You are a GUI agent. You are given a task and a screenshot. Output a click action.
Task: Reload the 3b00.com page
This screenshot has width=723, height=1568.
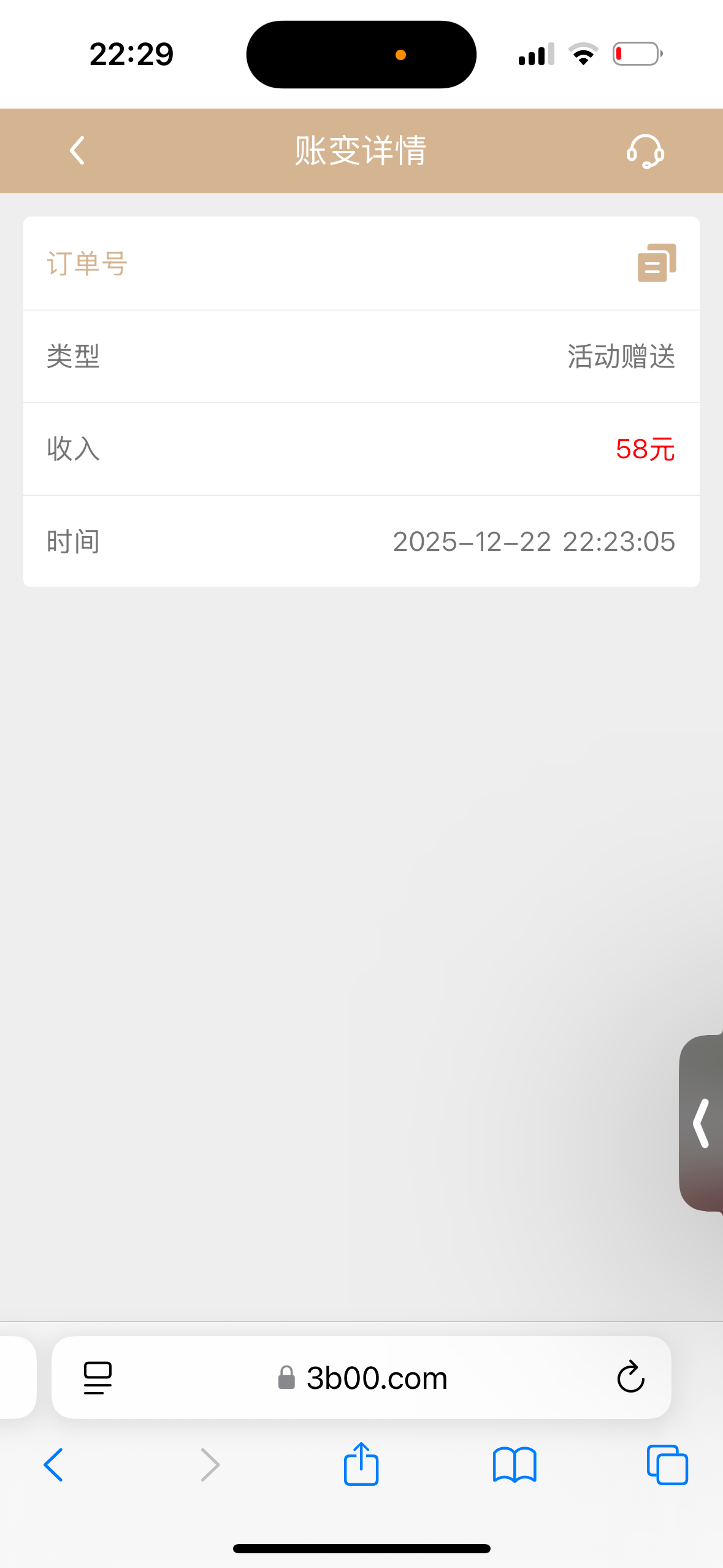[630, 1378]
